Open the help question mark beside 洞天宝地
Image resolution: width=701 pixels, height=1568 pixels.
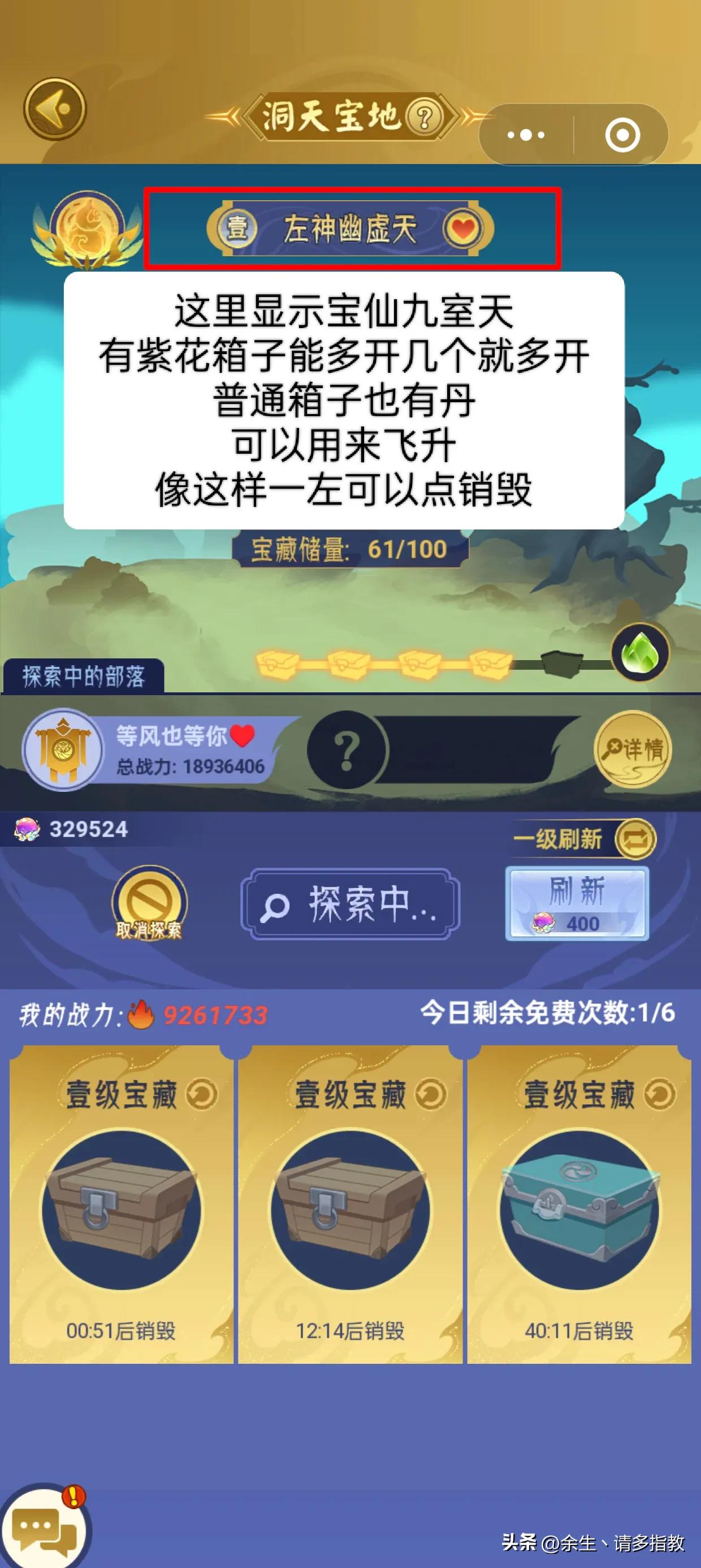(424, 117)
